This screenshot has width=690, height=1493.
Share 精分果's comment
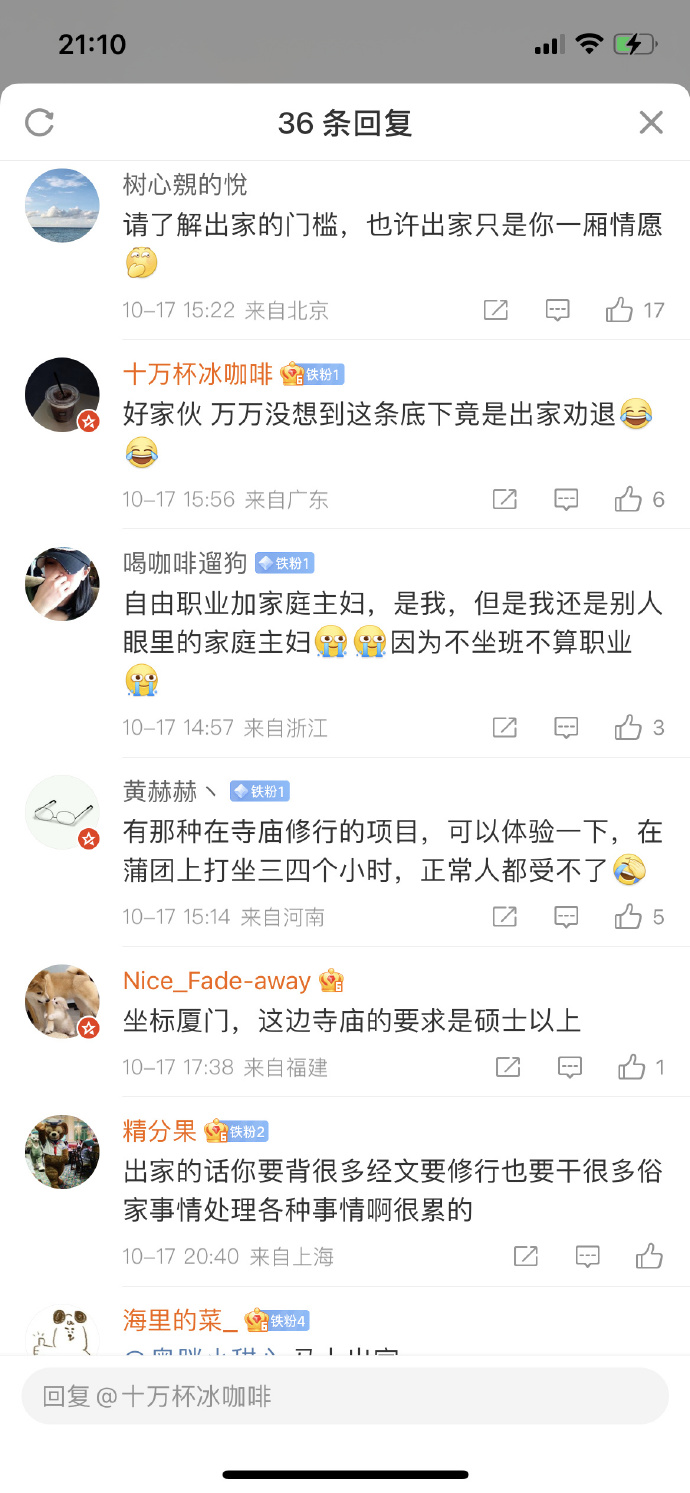(526, 1256)
